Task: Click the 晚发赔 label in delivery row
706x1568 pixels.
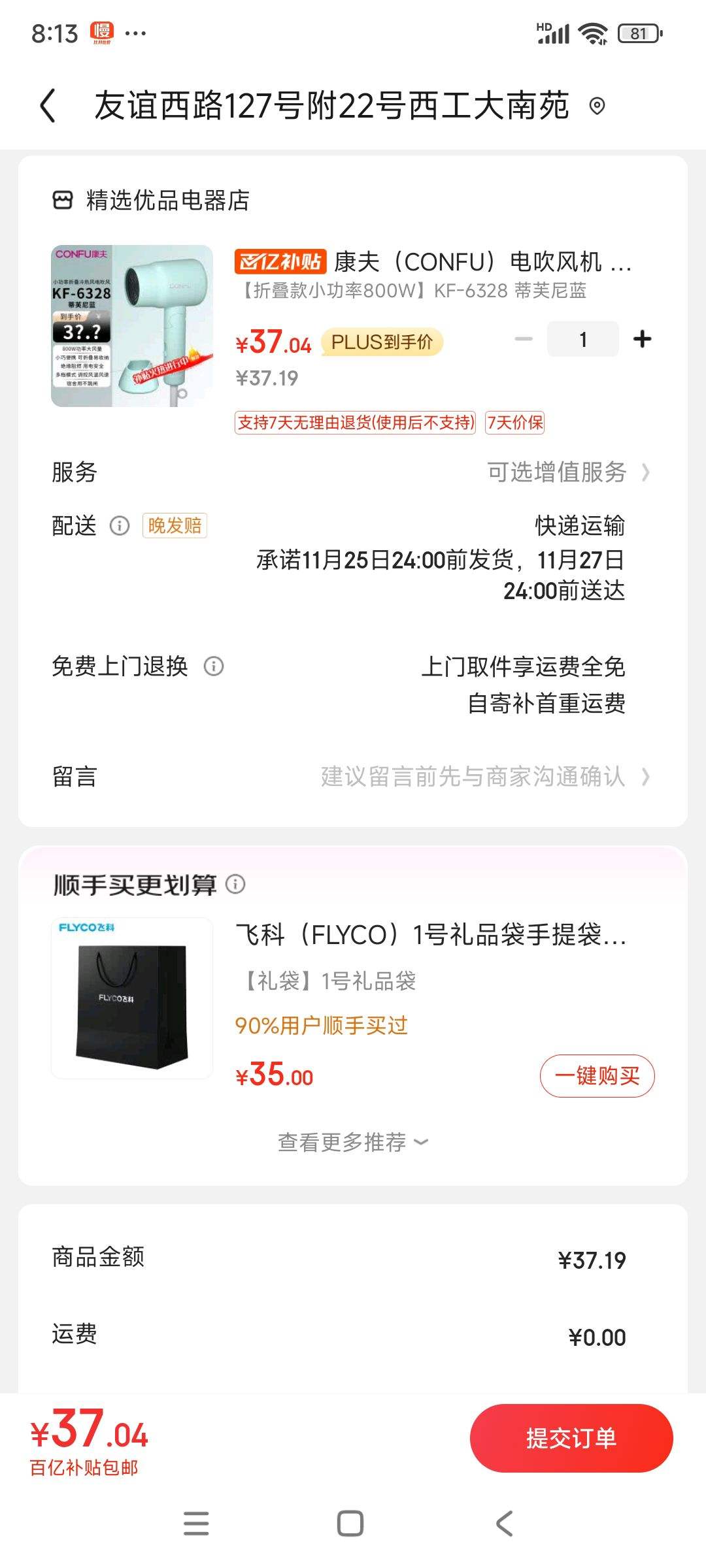Action: coord(173,527)
